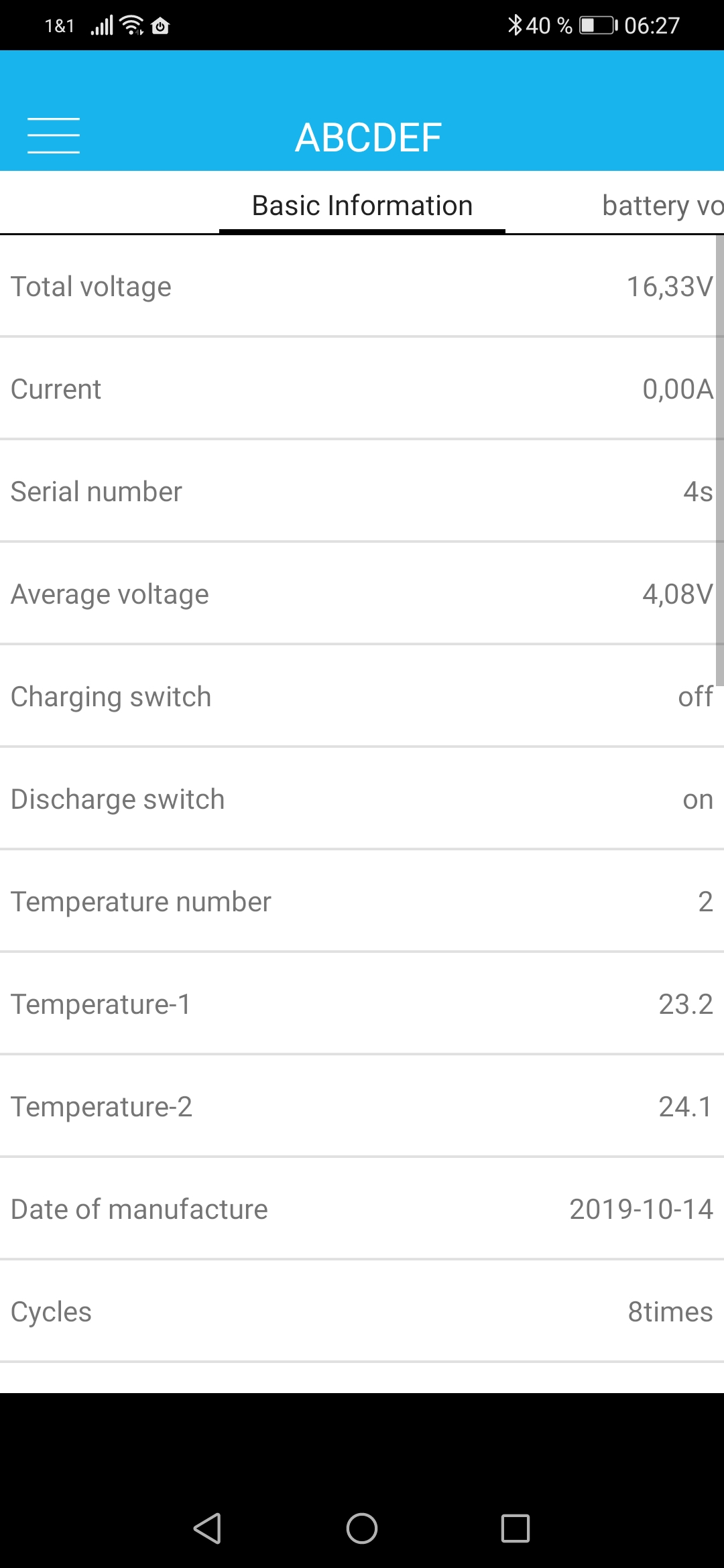
Task: Go back using the system back button
Action: click(x=208, y=1528)
